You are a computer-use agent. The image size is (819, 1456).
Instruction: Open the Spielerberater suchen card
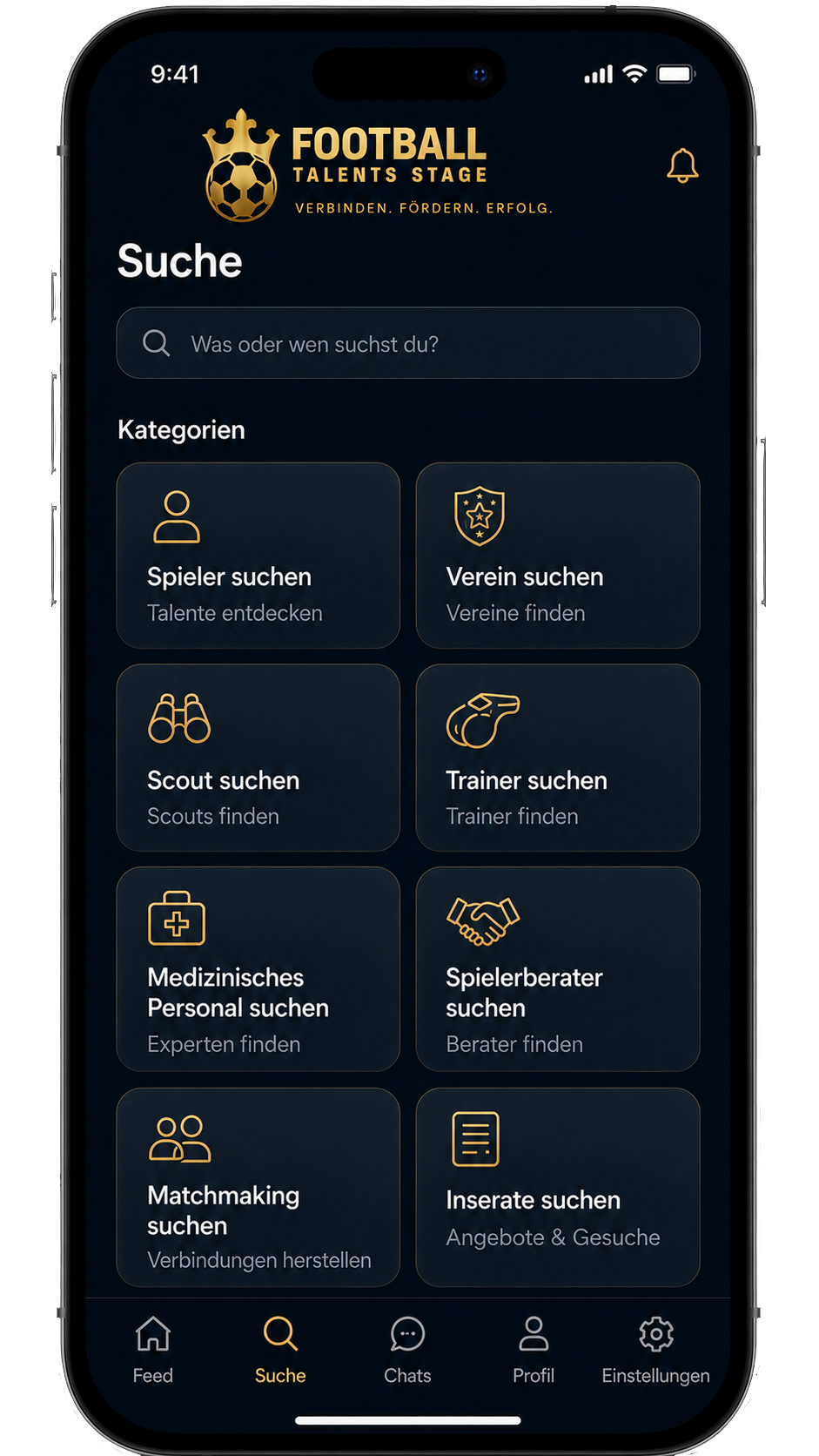point(558,969)
